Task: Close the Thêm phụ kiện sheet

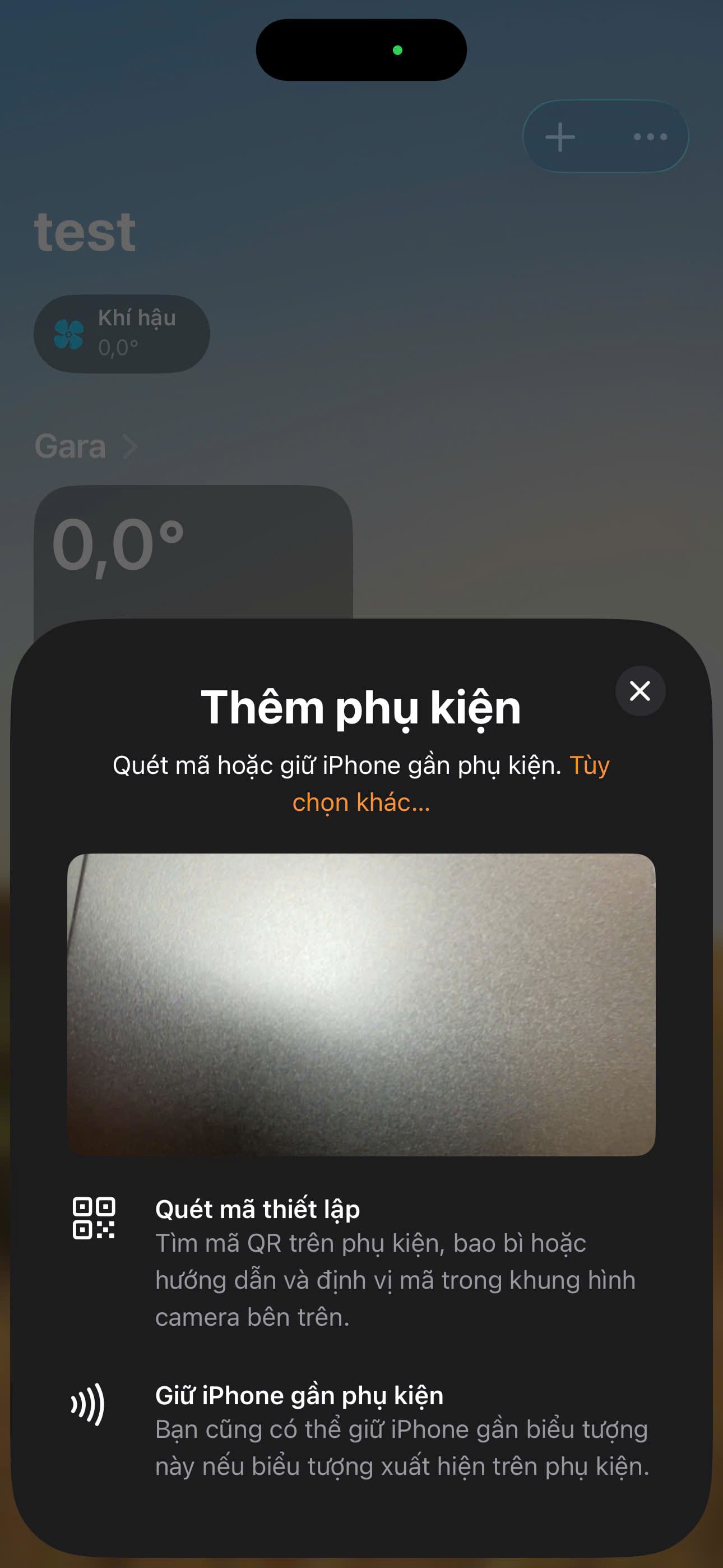Action: [639, 691]
